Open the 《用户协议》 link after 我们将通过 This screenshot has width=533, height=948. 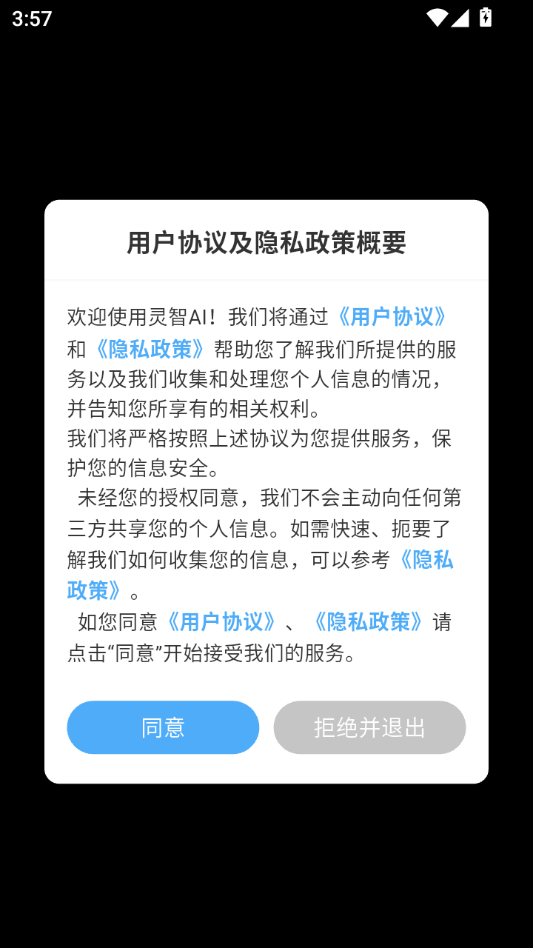point(393,316)
